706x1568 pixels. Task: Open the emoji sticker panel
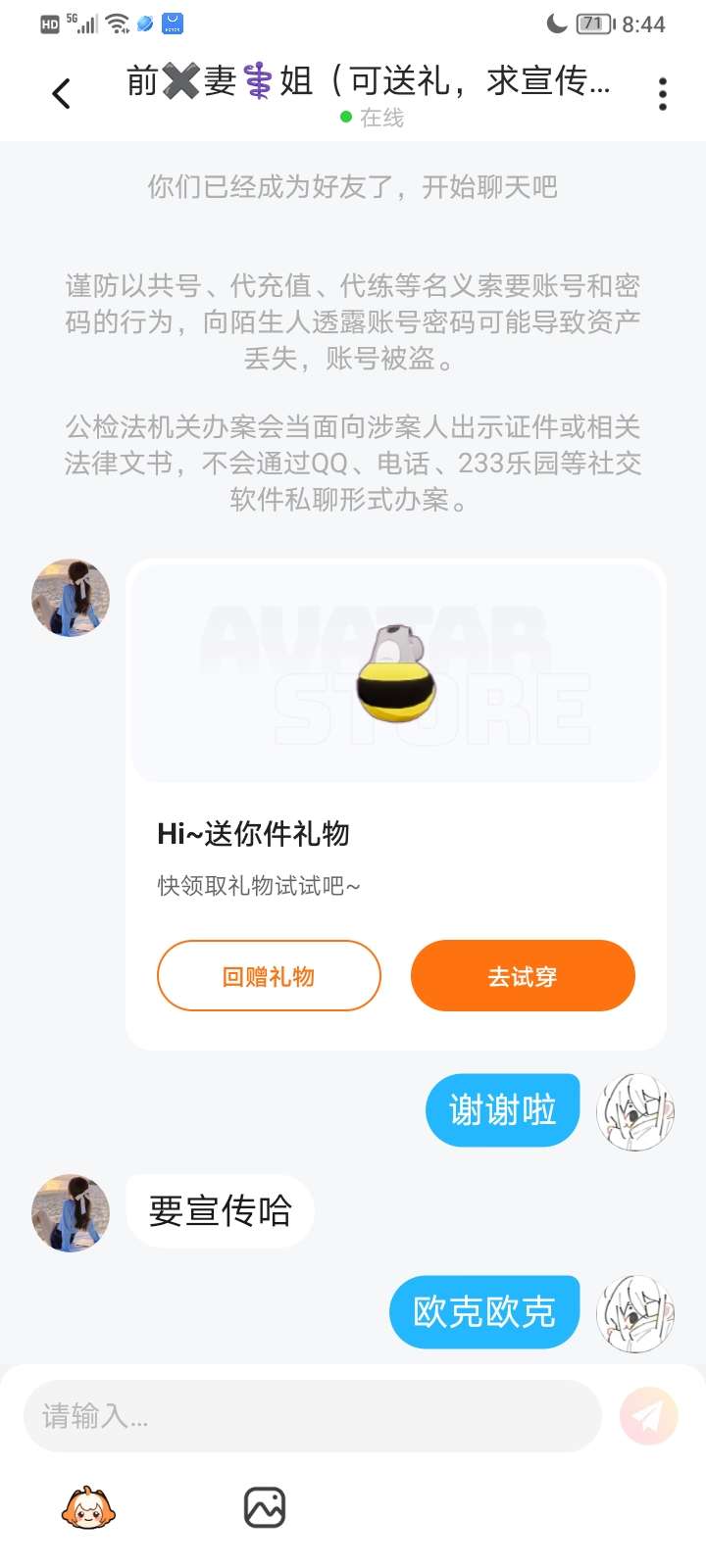[88, 1508]
